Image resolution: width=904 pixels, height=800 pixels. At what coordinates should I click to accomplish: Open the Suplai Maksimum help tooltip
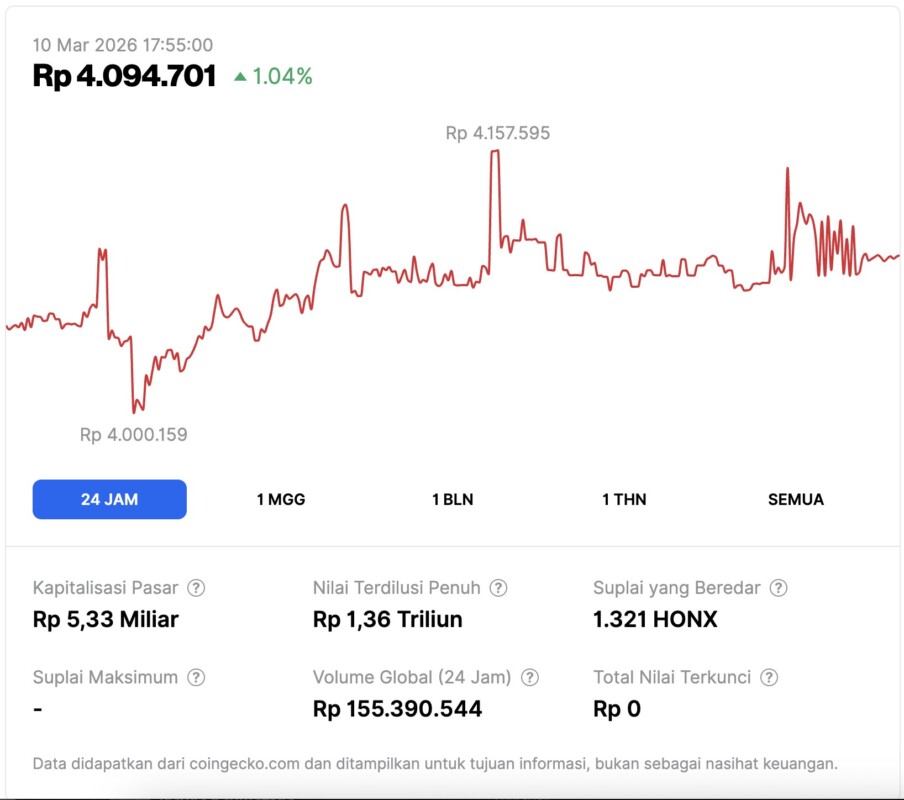tap(196, 677)
